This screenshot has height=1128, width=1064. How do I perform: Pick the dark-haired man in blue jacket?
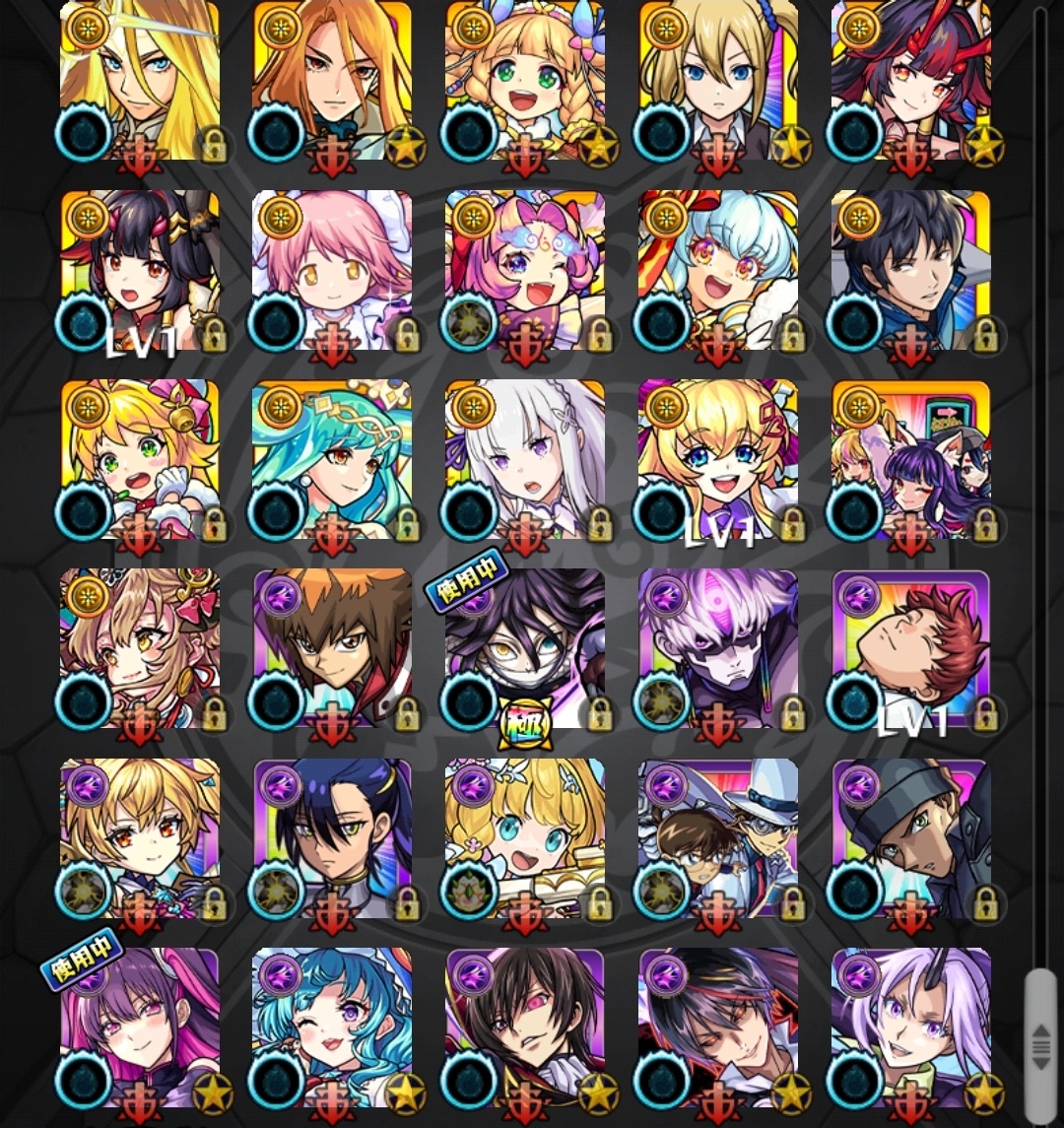tap(910, 271)
